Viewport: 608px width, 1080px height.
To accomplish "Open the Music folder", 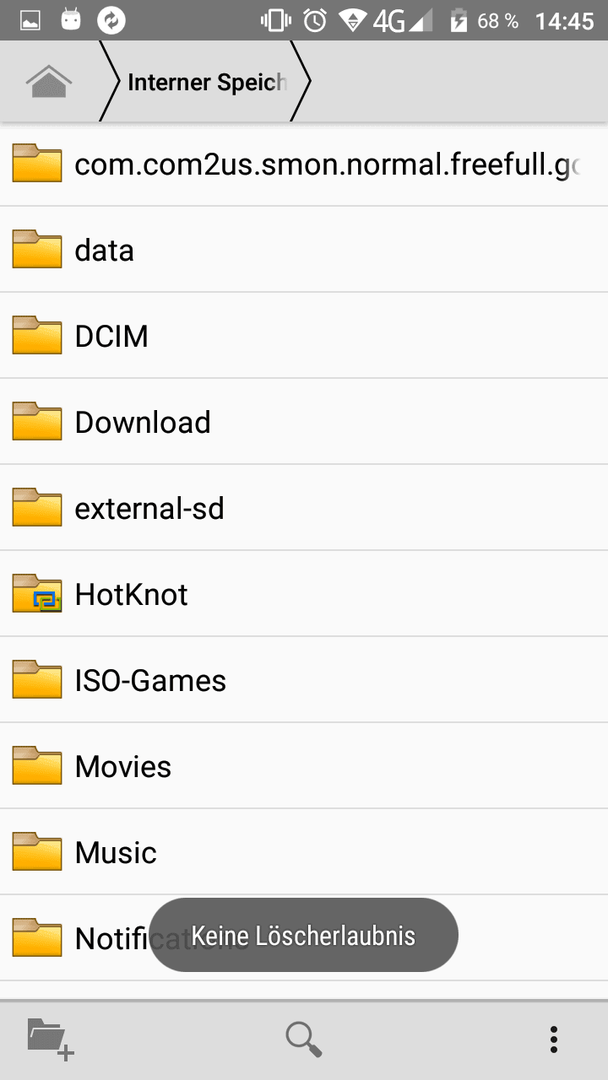I will coord(304,852).
